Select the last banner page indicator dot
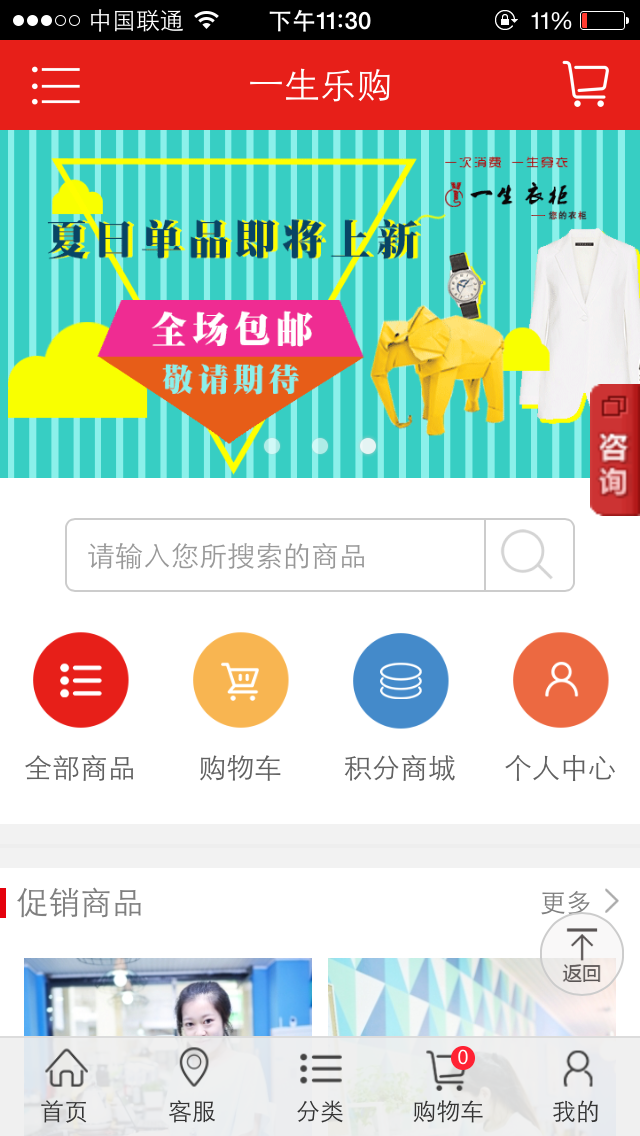Image resolution: width=640 pixels, height=1136 pixels. pyautogui.click(x=368, y=446)
